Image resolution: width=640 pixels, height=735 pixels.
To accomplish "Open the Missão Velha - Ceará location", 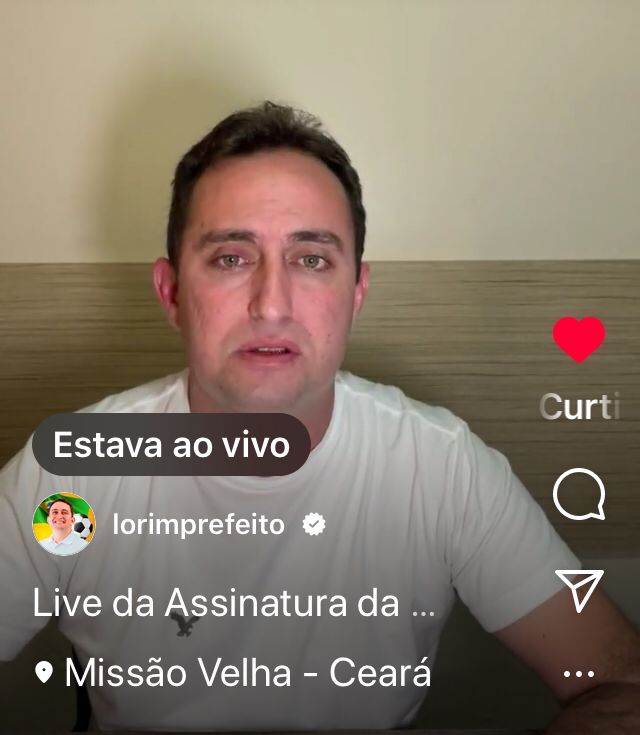I will coord(233,673).
